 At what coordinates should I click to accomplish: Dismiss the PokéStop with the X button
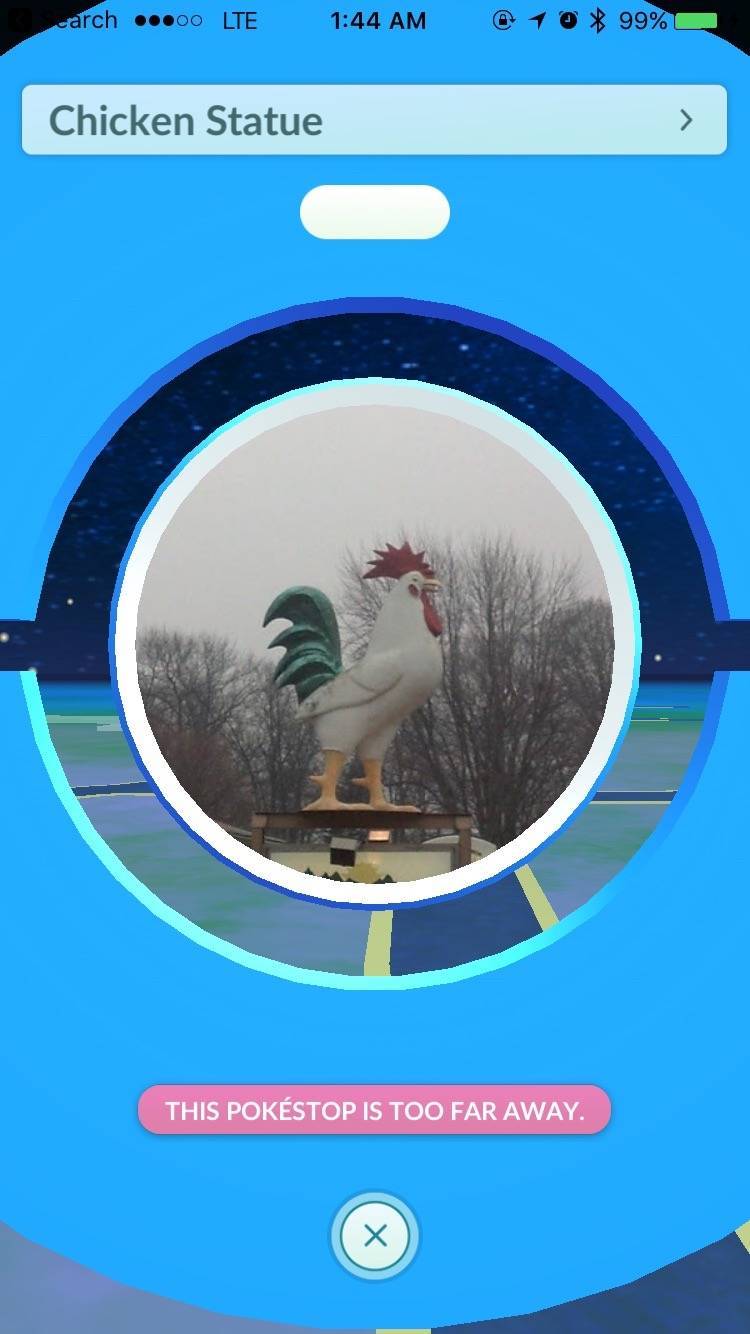[374, 1236]
